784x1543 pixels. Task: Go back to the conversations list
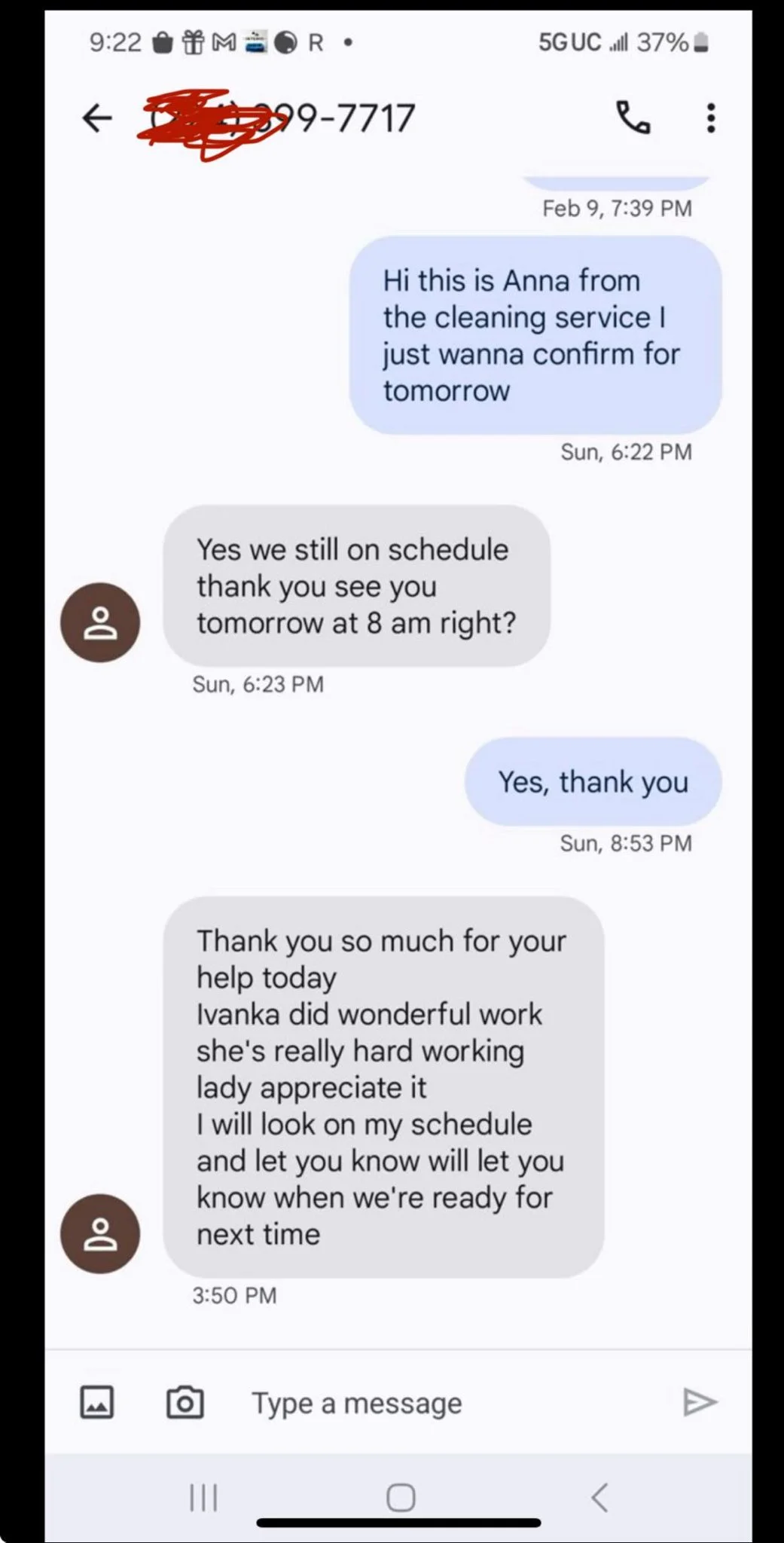tap(97, 118)
